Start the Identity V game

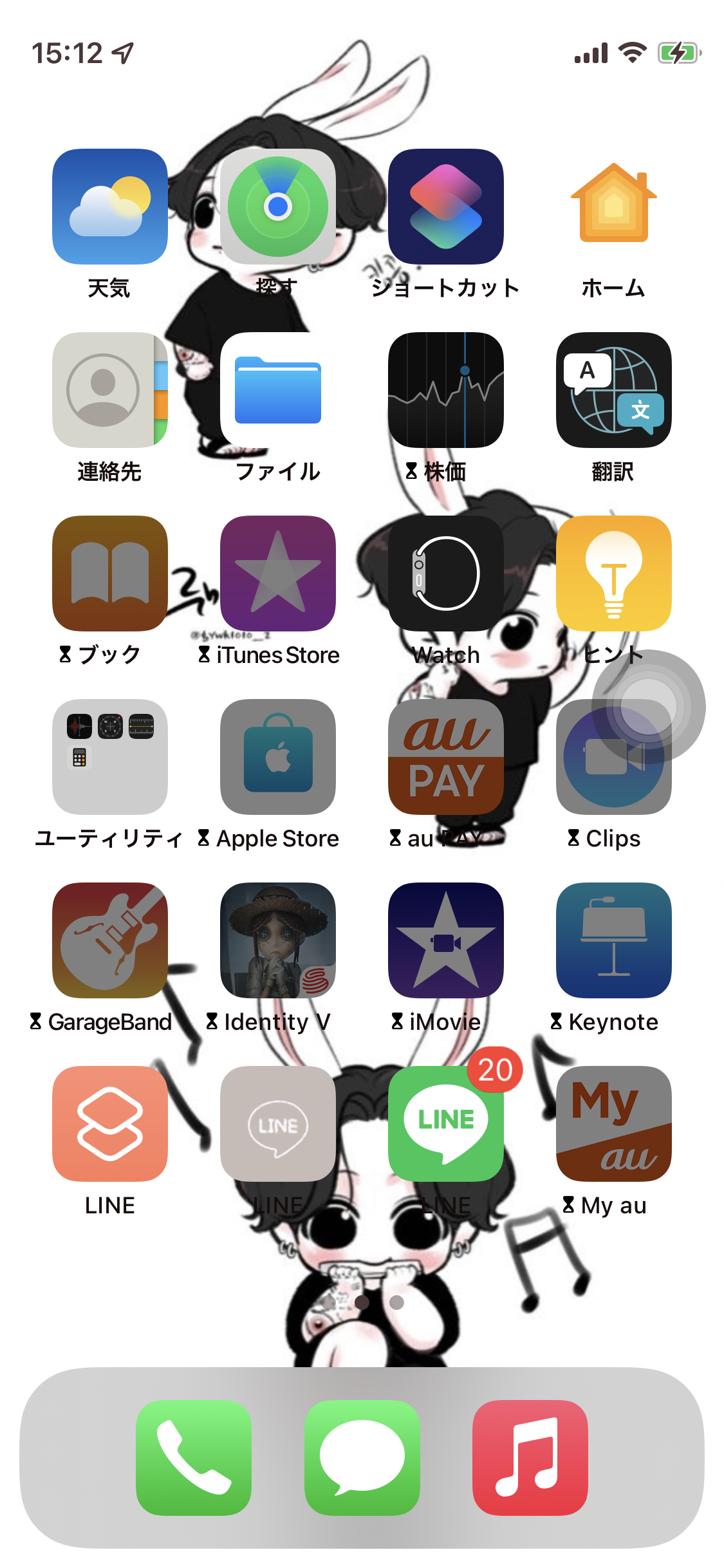pyautogui.click(x=278, y=940)
